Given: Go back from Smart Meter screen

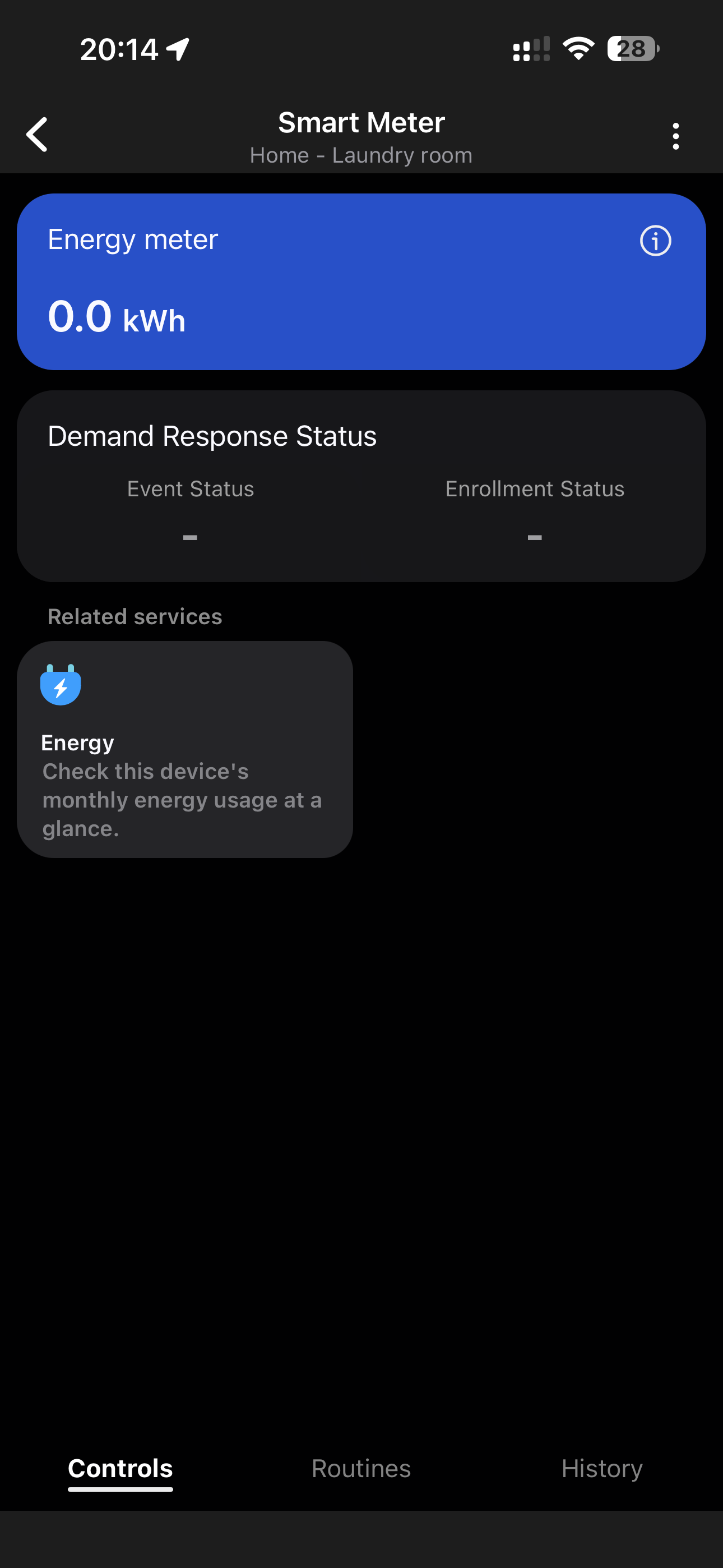Looking at the screenshot, I should click(x=37, y=135).
